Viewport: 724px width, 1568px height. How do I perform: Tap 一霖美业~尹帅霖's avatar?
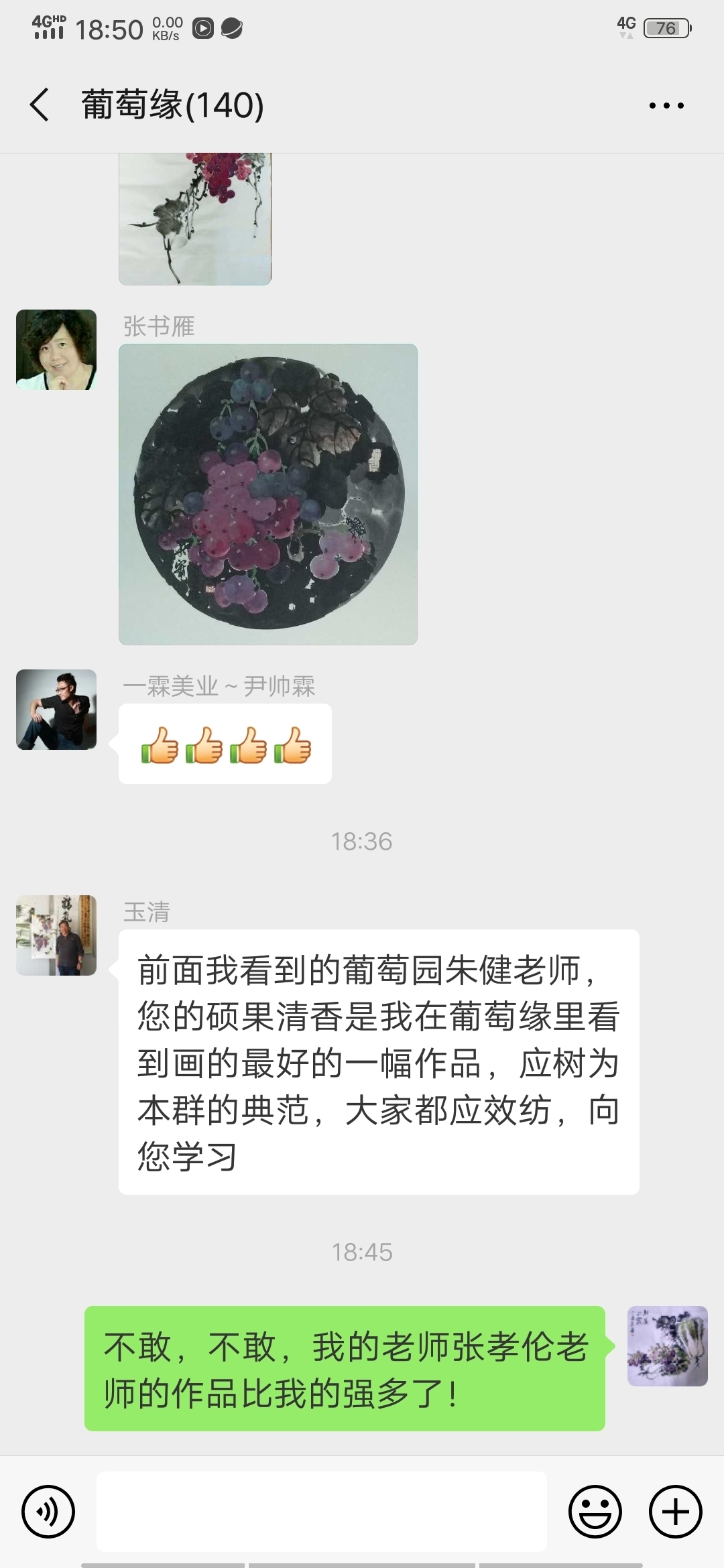pyautogui.click(x=56, y=710)
